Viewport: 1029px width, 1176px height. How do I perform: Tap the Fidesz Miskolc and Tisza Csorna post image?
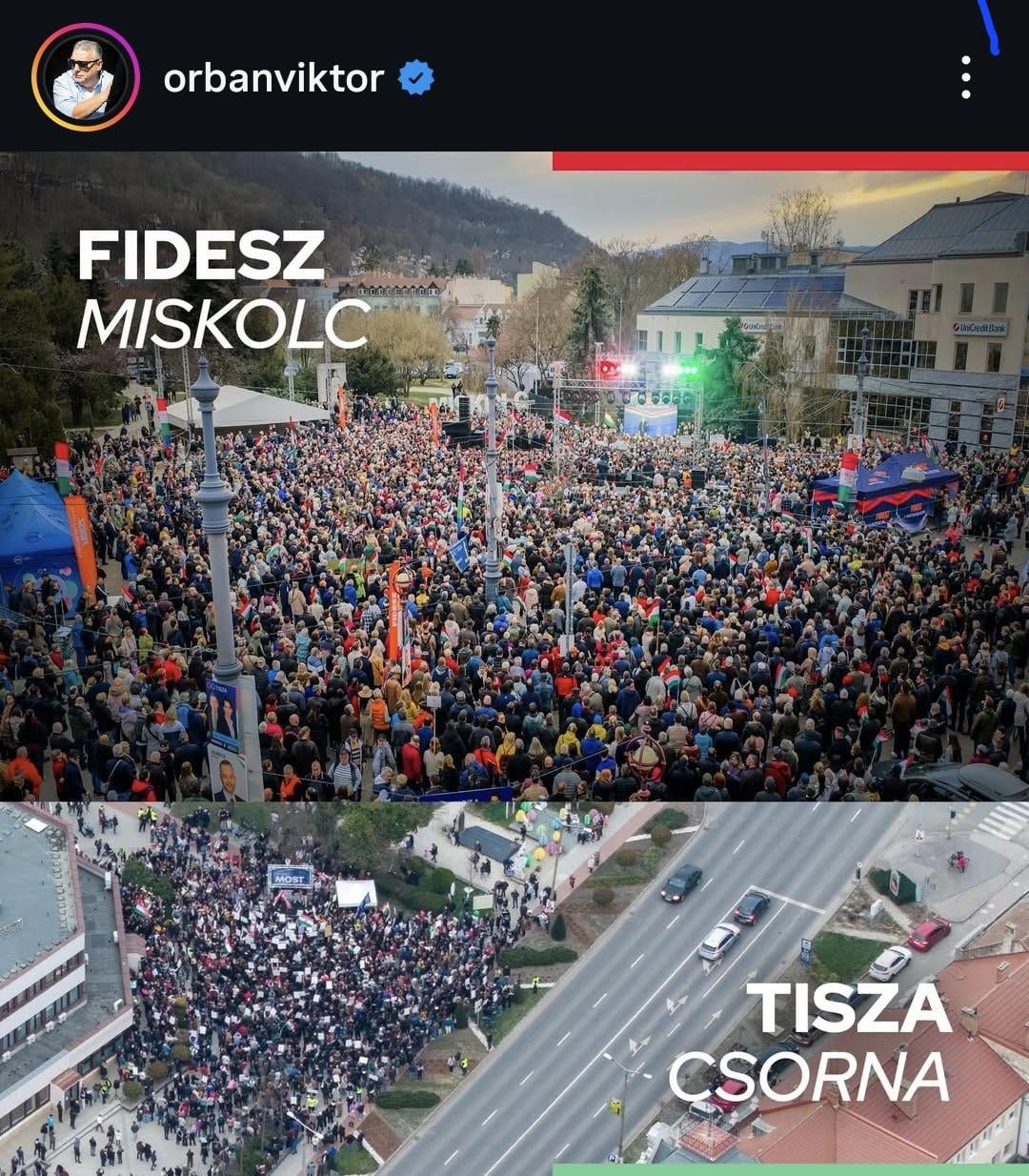514,662
